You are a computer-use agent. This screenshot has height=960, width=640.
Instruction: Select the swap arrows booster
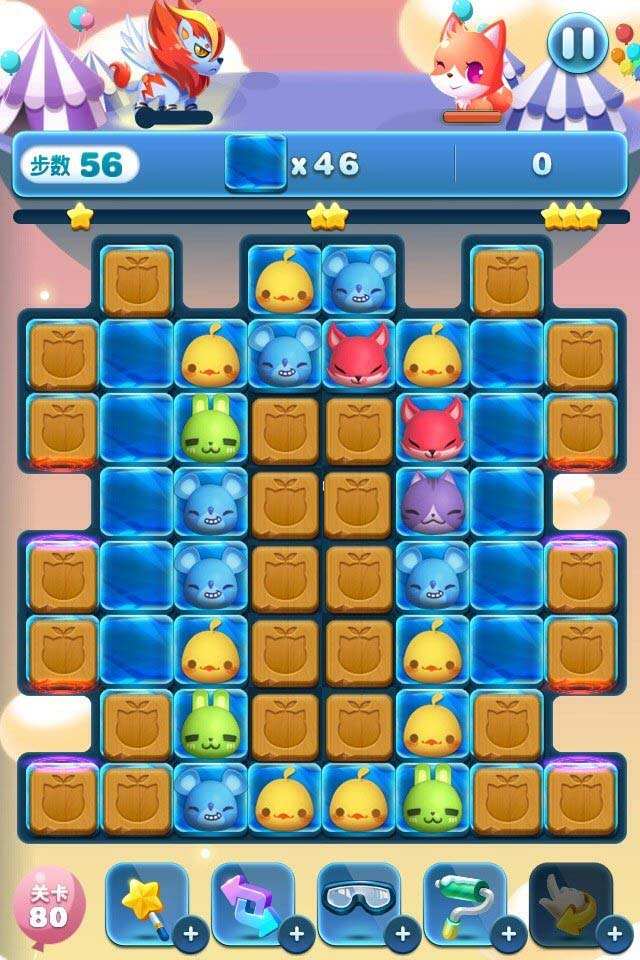[x=252, y=903]
